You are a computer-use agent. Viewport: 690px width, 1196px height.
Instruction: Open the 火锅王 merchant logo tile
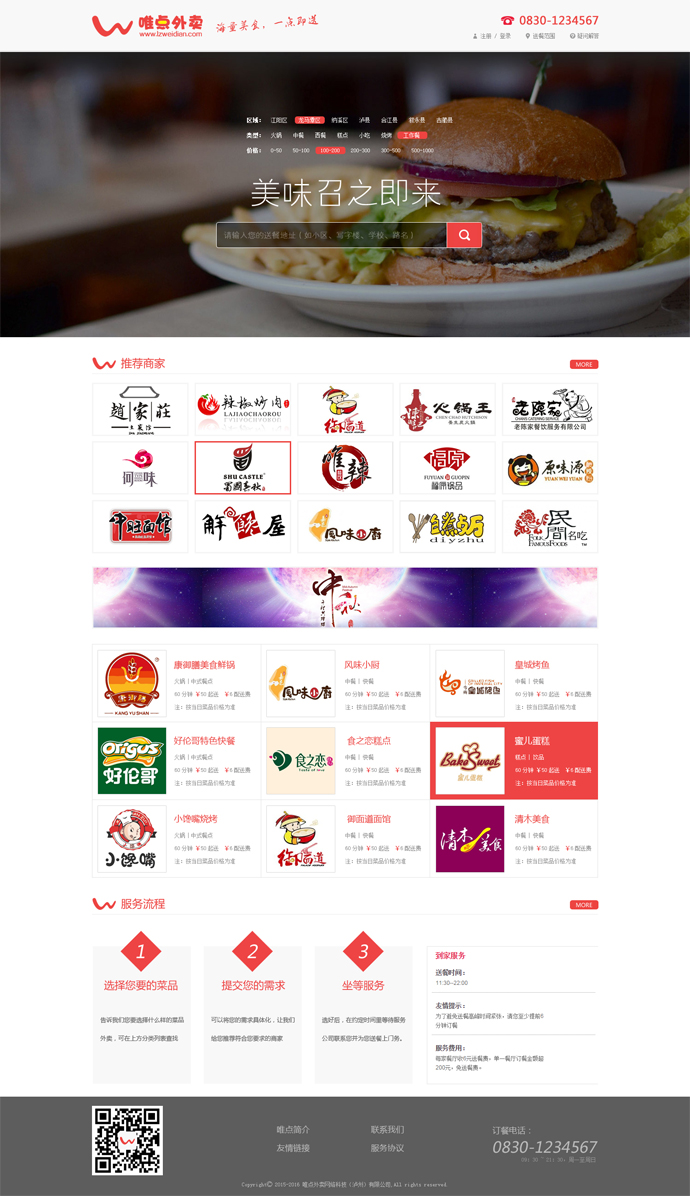[448, 410]
